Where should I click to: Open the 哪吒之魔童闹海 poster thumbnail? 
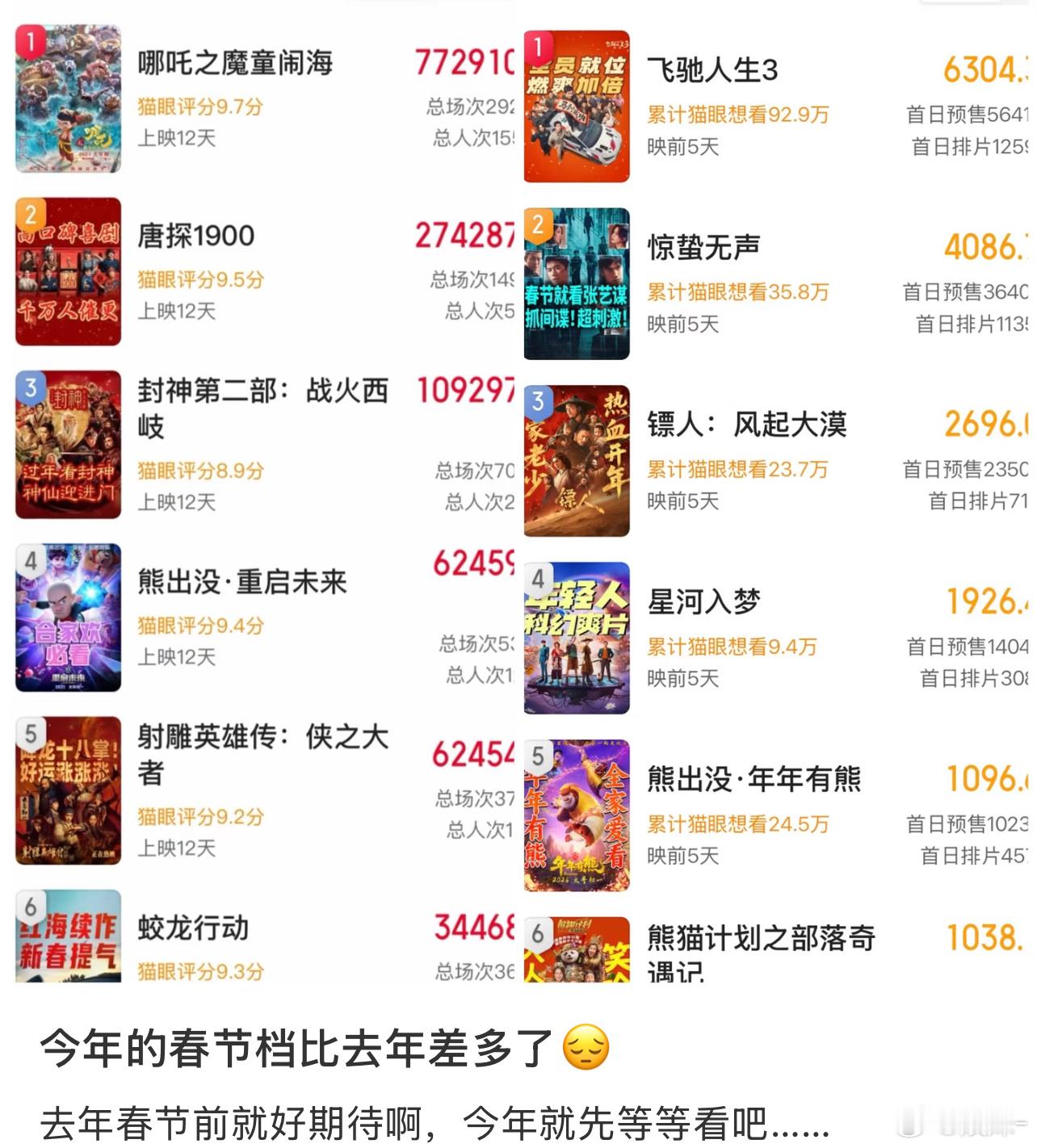(x=69, y=98)
